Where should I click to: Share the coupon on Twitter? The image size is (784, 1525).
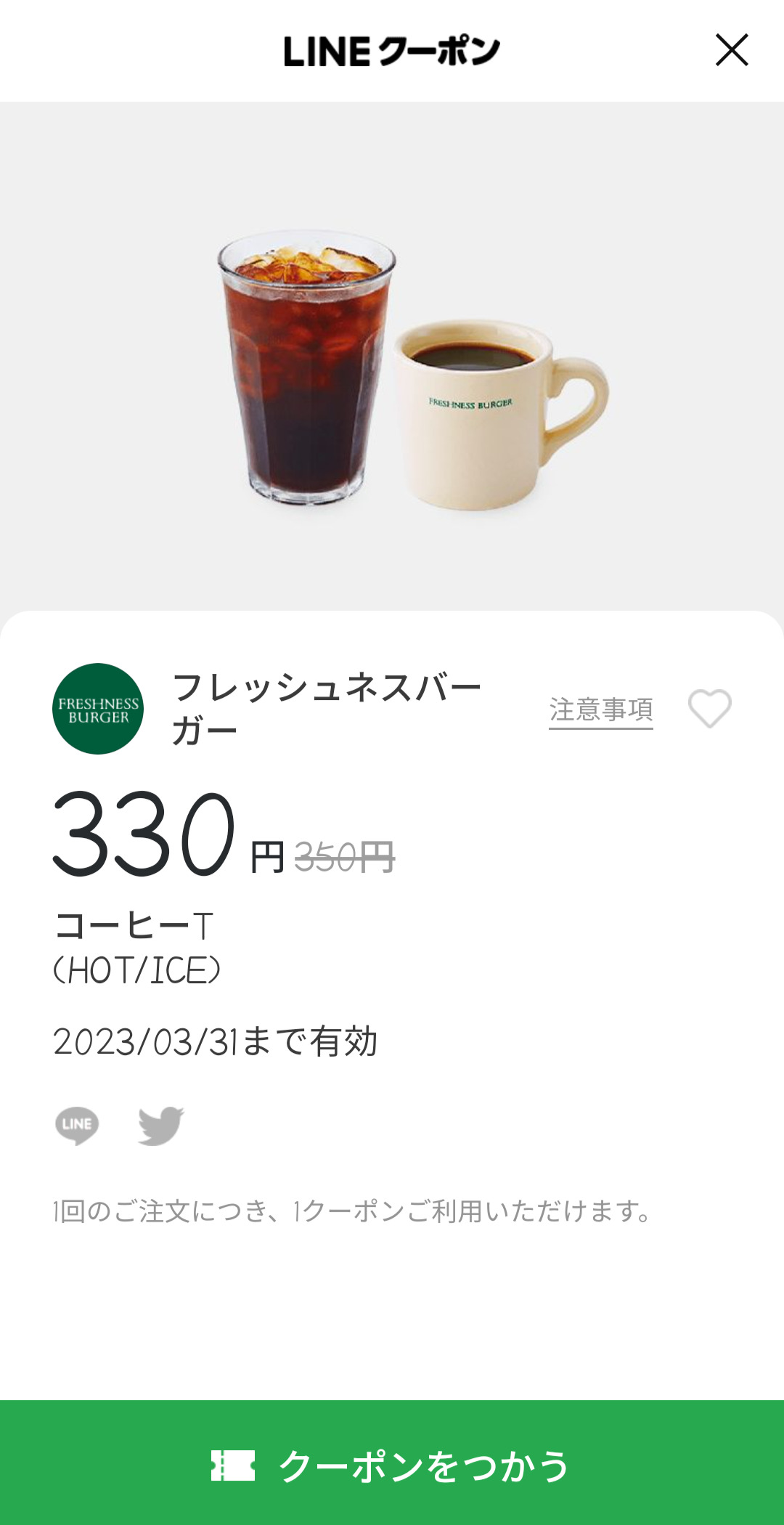161,1126
